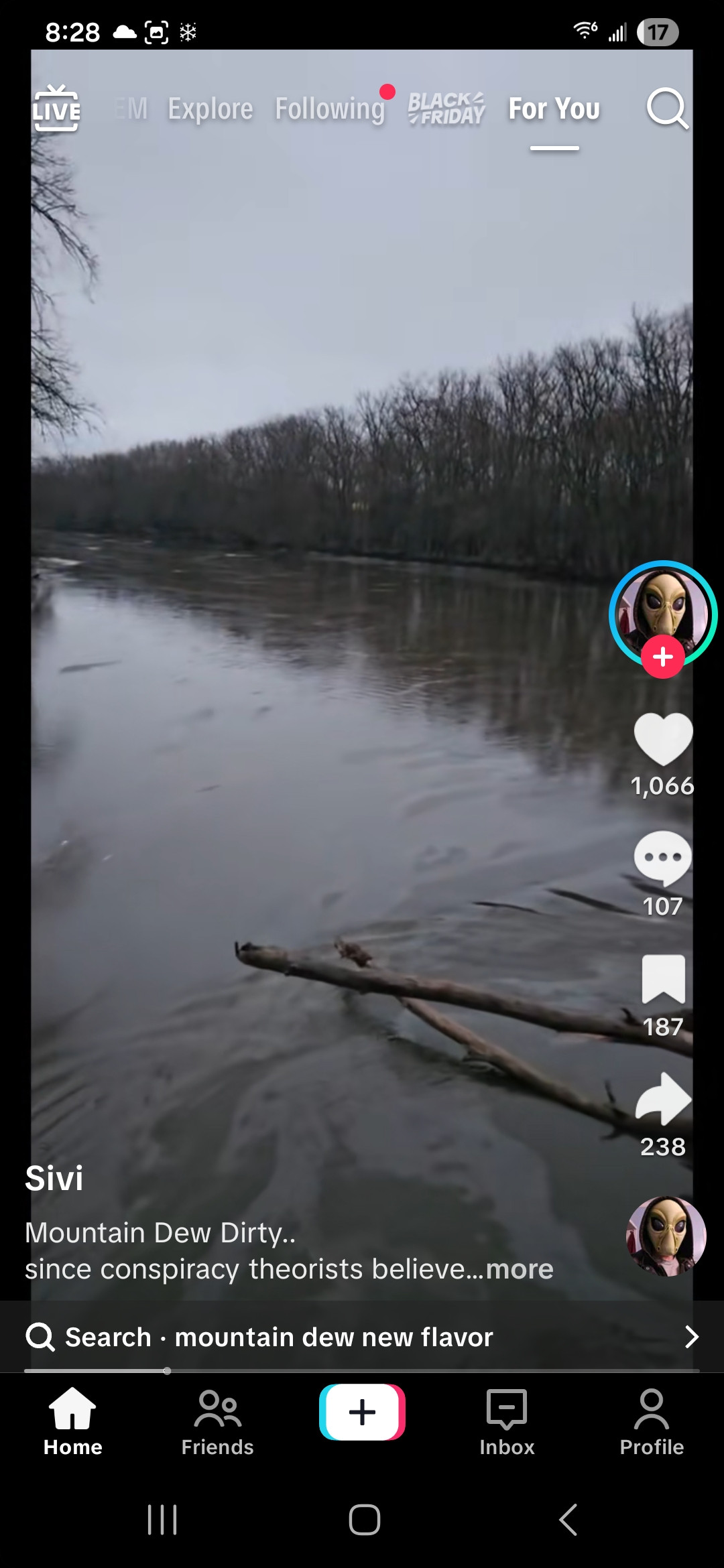Switch to the Profile tab
Image resolution: width=724 pixels, height=1568 pixels.
click(652, 1422)
